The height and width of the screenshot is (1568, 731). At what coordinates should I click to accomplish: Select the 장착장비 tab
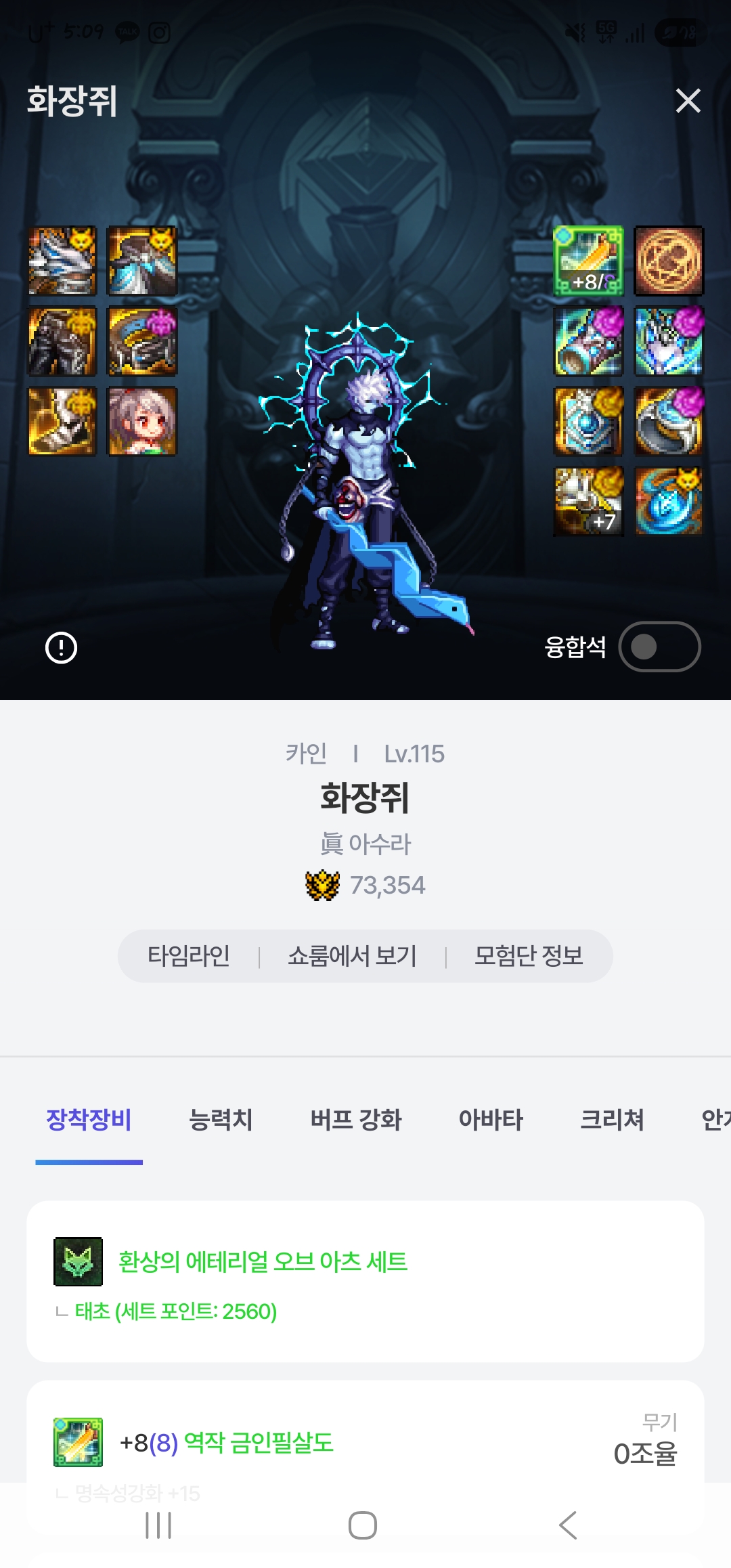coord(89,1120)
